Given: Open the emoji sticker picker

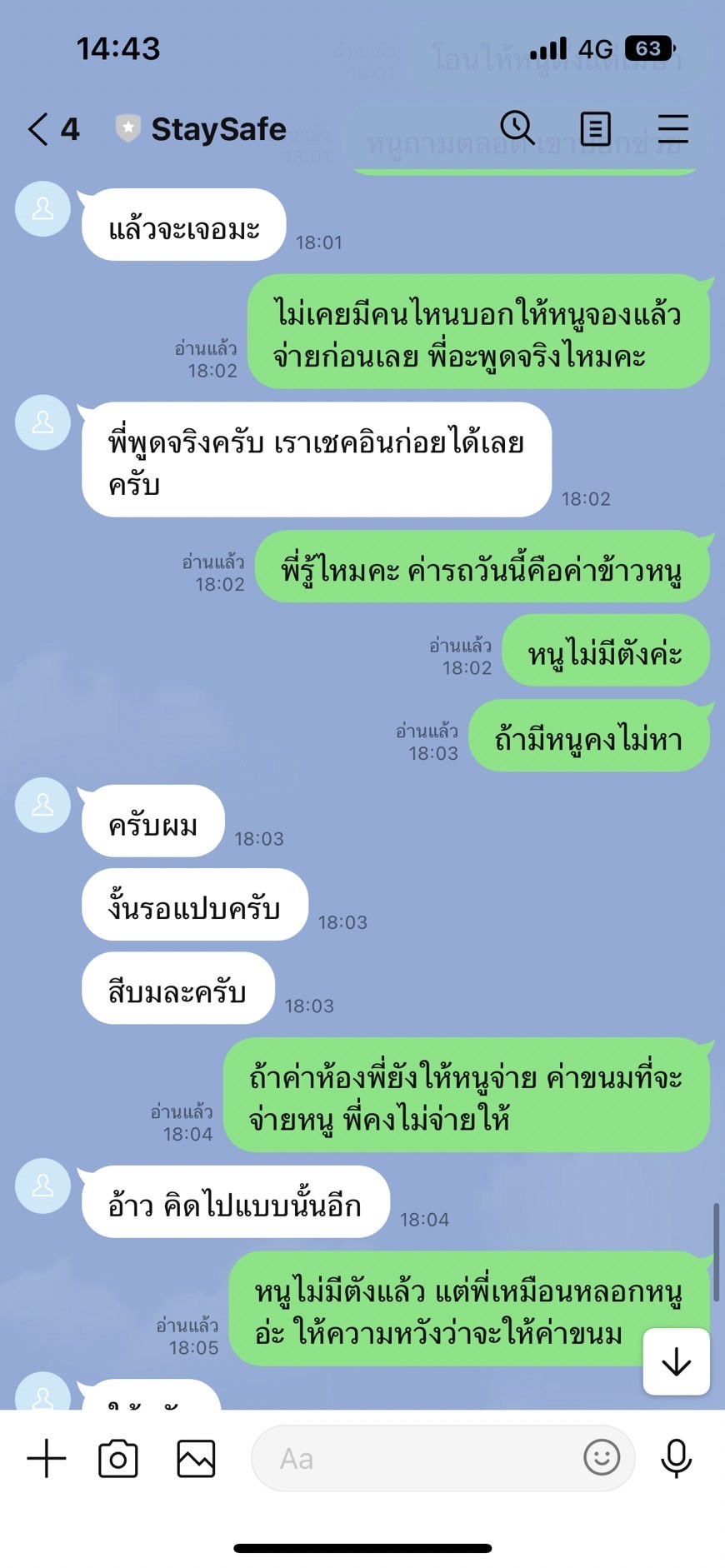Looking at the screenshot, I should click(602, 1457).
